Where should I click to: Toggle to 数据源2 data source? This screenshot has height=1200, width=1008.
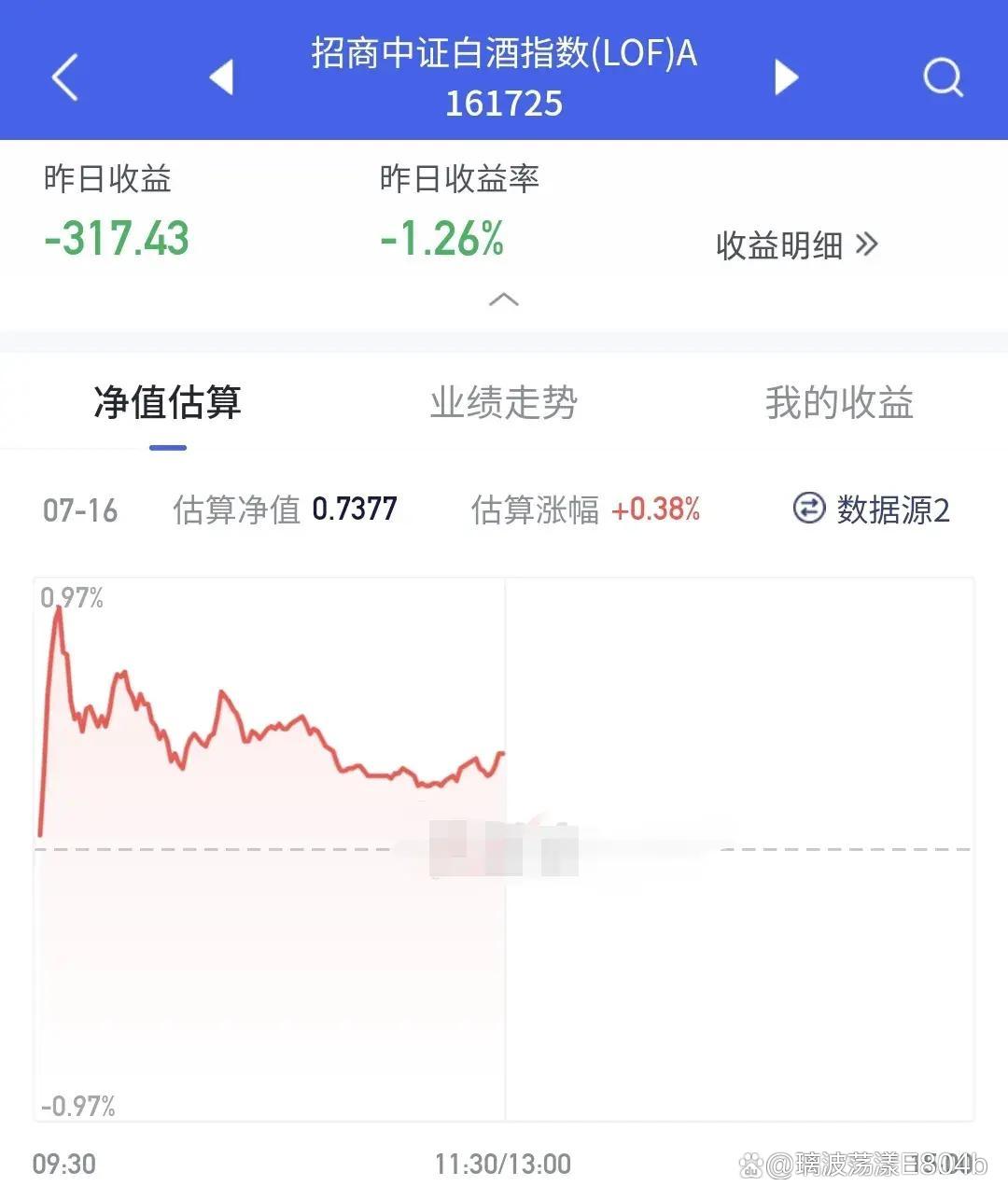[x=891, y=510]
